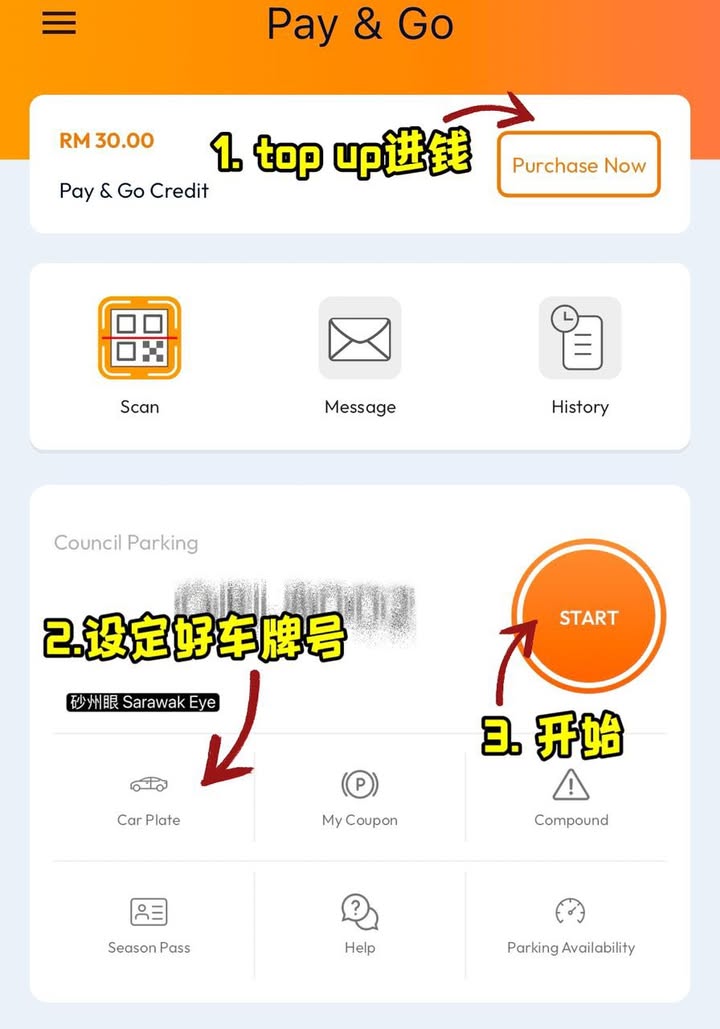Tap the Purchase Now button
Image resolution: width=720 pixels, height=1029 pixels.
click(x=579, y=165)
